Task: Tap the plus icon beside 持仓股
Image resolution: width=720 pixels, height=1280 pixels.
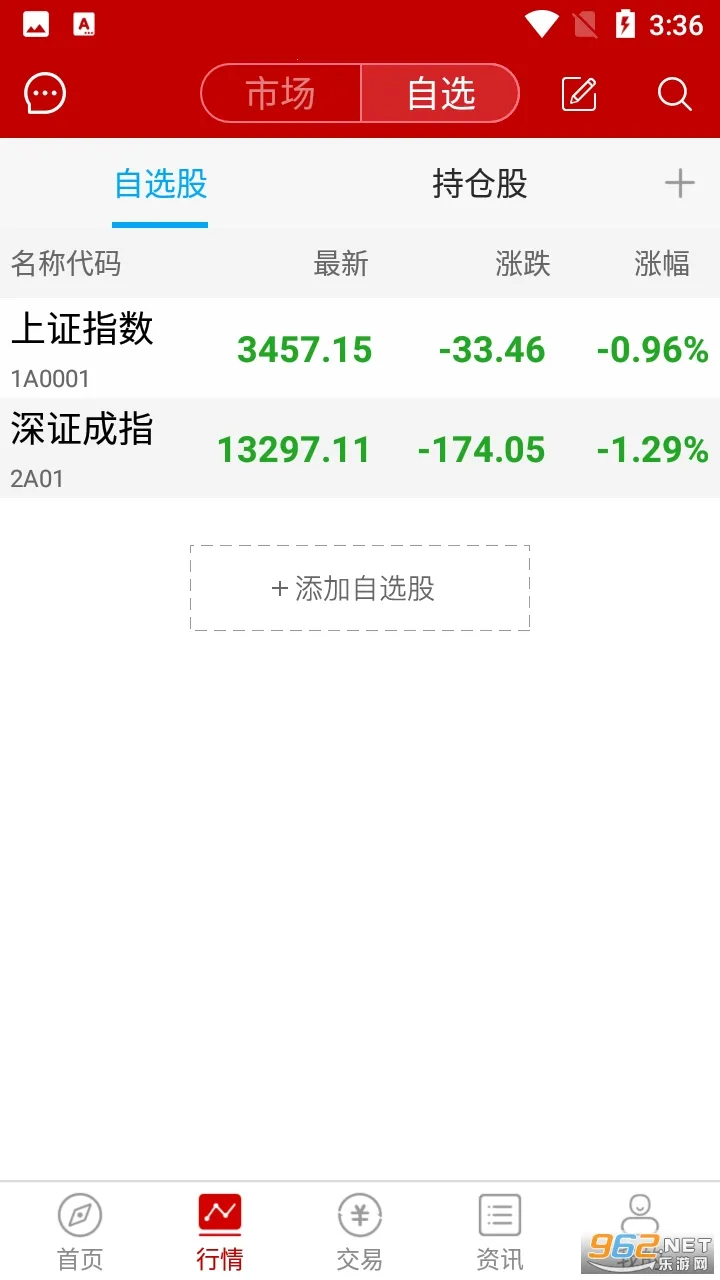Action: coord(679,184)
